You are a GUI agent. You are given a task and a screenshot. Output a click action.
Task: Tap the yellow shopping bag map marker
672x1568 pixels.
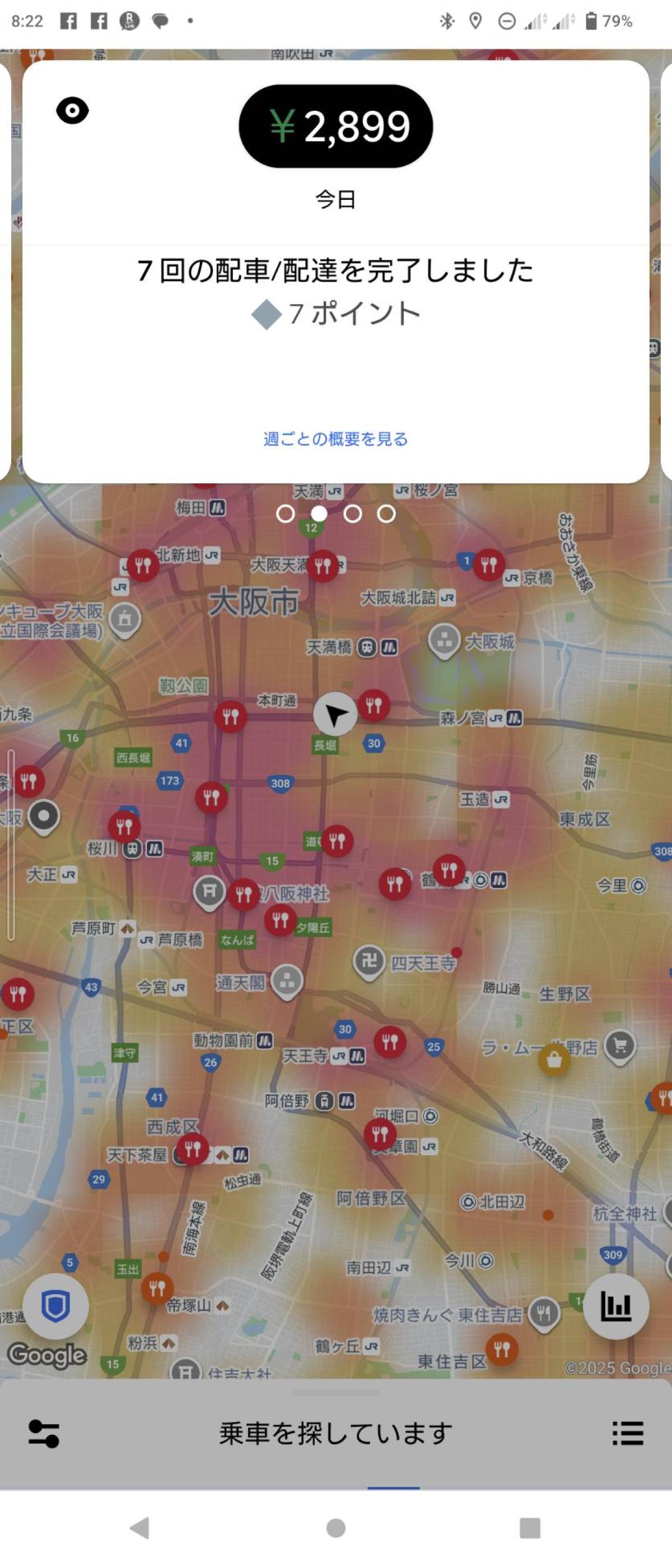point(554,1060)
